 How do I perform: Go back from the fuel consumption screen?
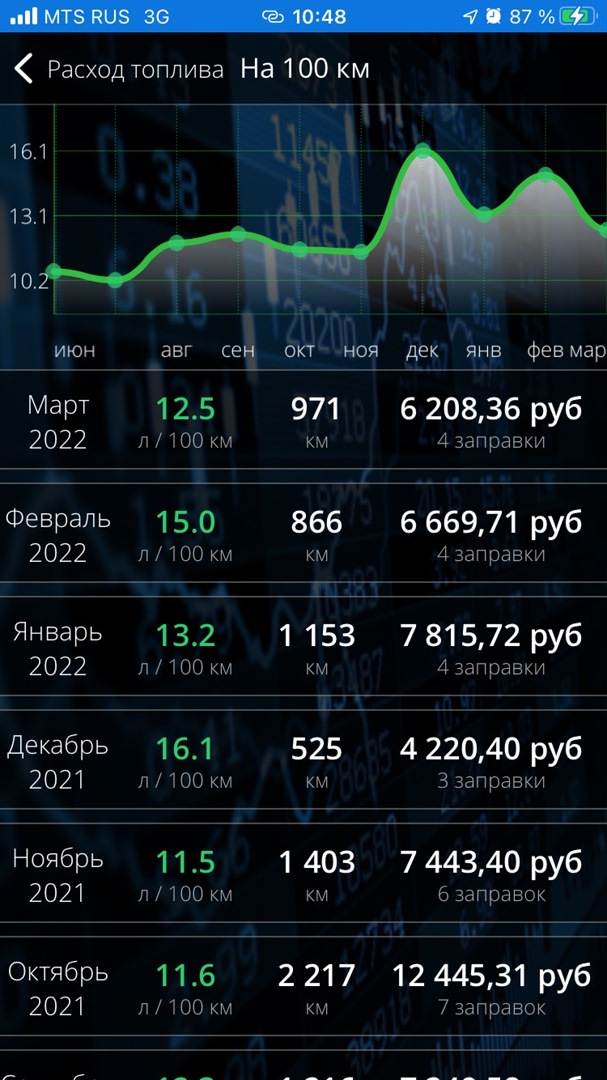(24, 69)
